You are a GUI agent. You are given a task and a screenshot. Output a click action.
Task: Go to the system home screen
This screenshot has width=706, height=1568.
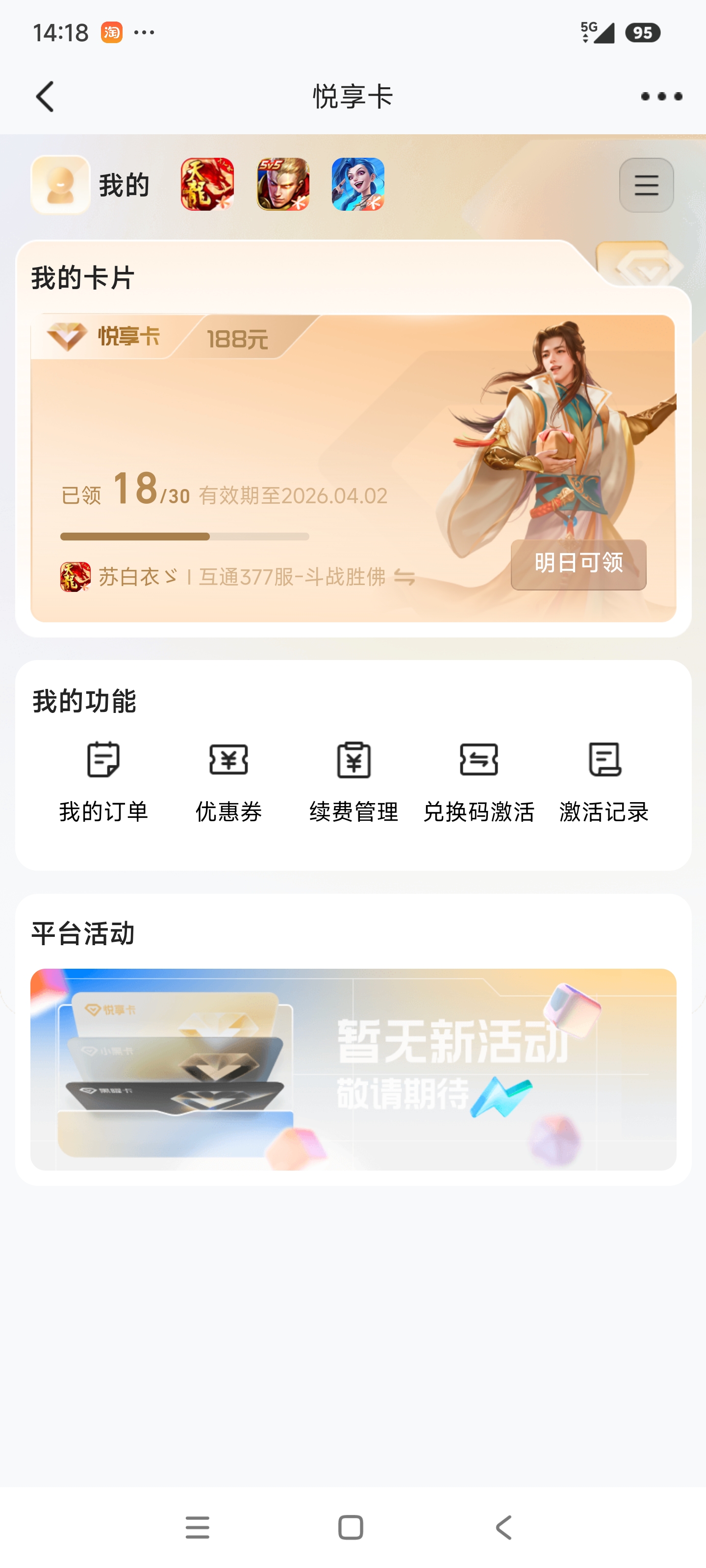pos(351,1527)
